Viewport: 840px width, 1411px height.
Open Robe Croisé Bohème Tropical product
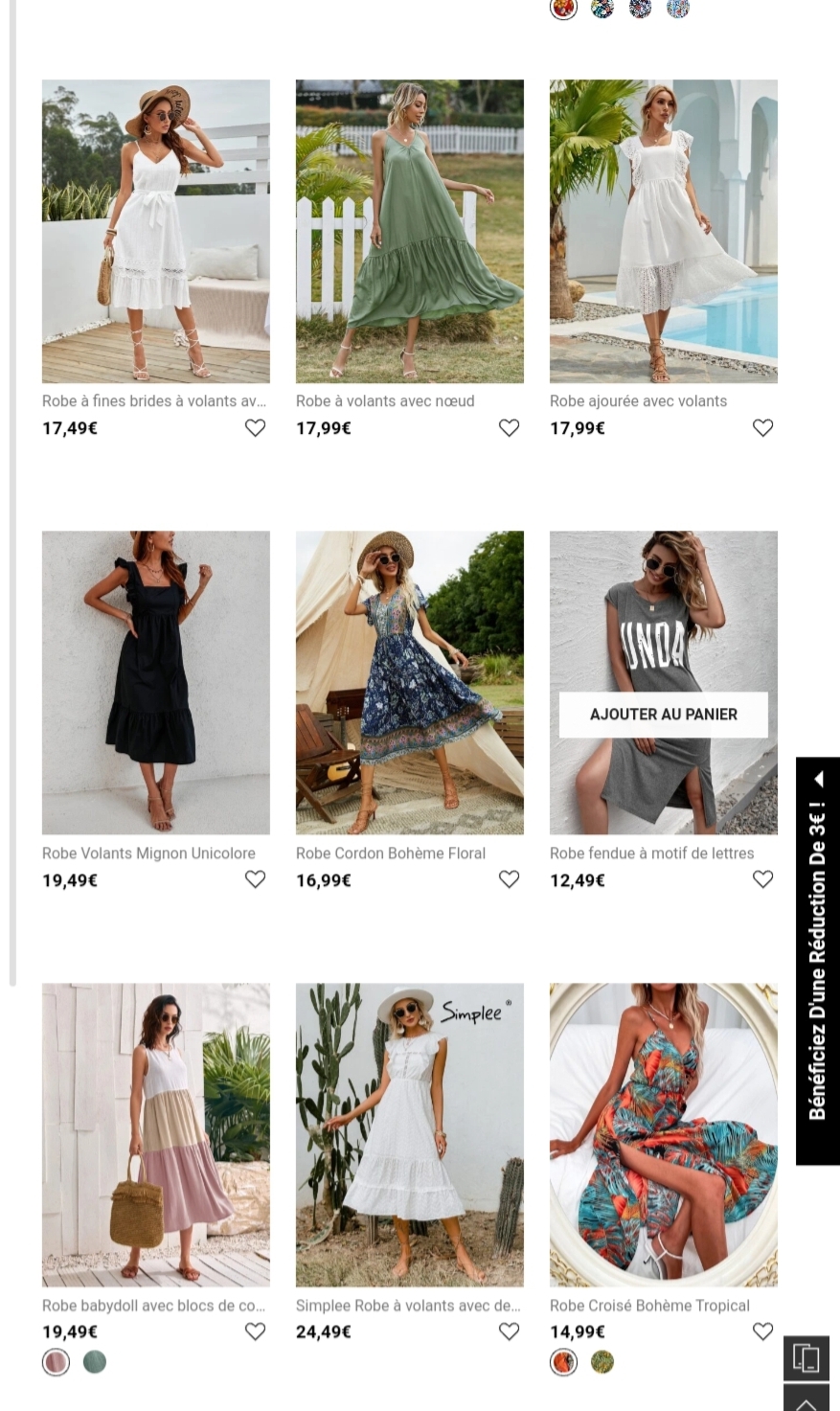click(663, 1134)
